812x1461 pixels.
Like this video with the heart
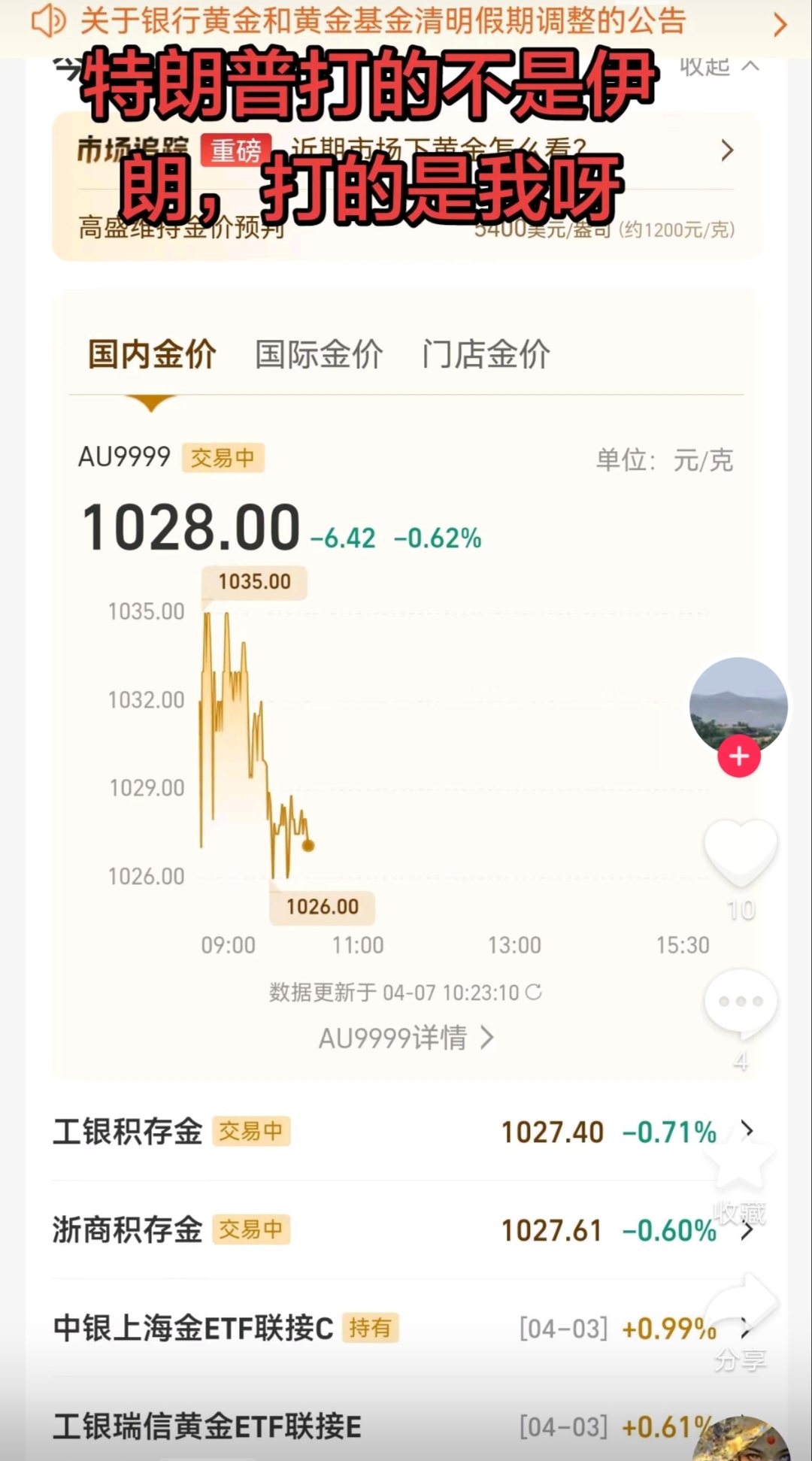click(740, 851)
